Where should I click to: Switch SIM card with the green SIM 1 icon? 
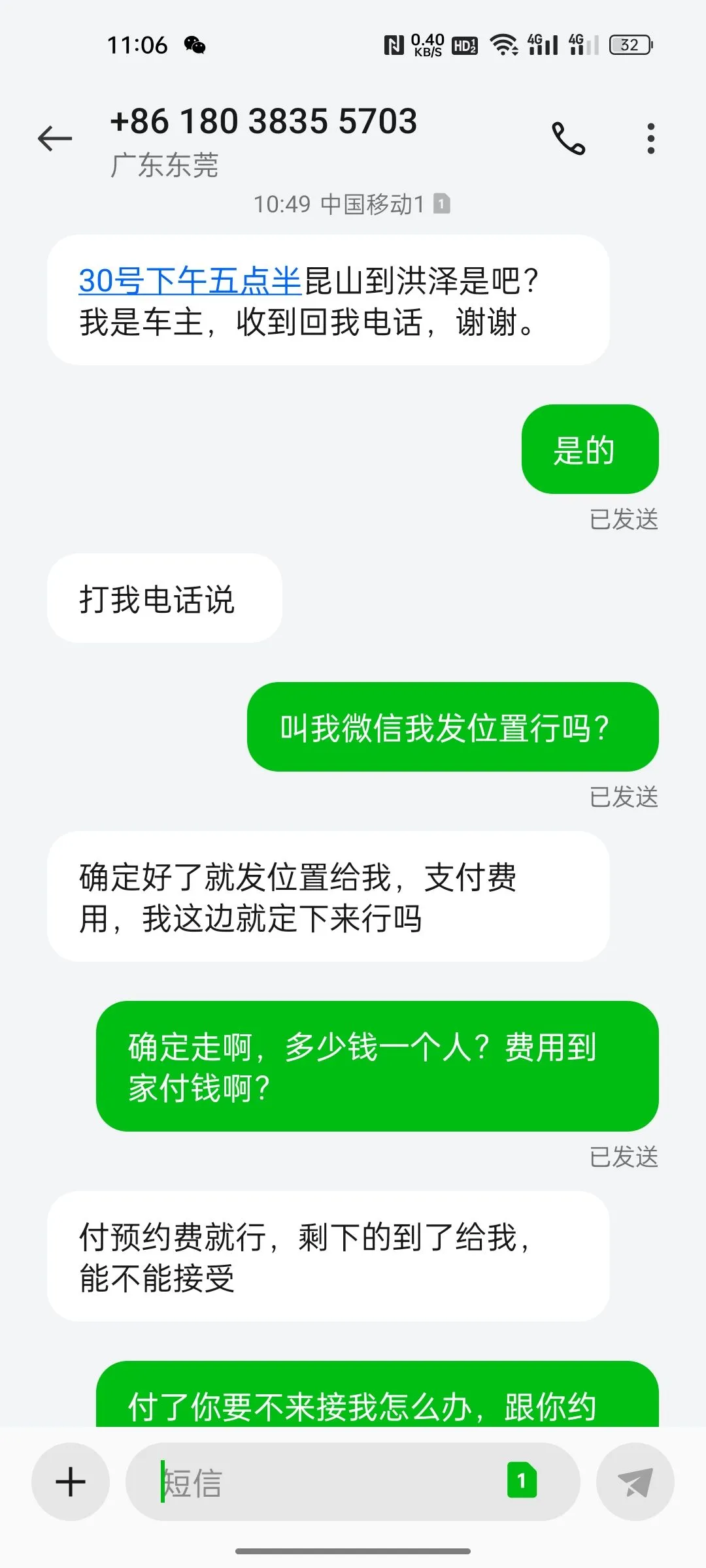click(522, 1480)
